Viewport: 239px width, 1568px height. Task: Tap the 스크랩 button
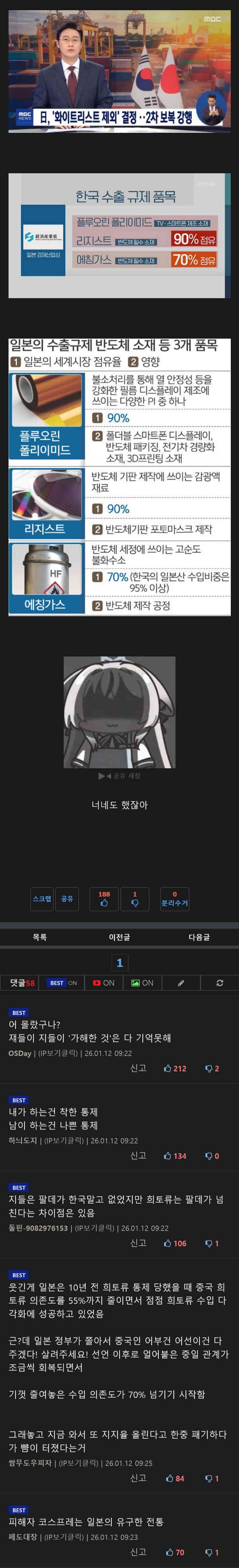click(x=42, y=899)
